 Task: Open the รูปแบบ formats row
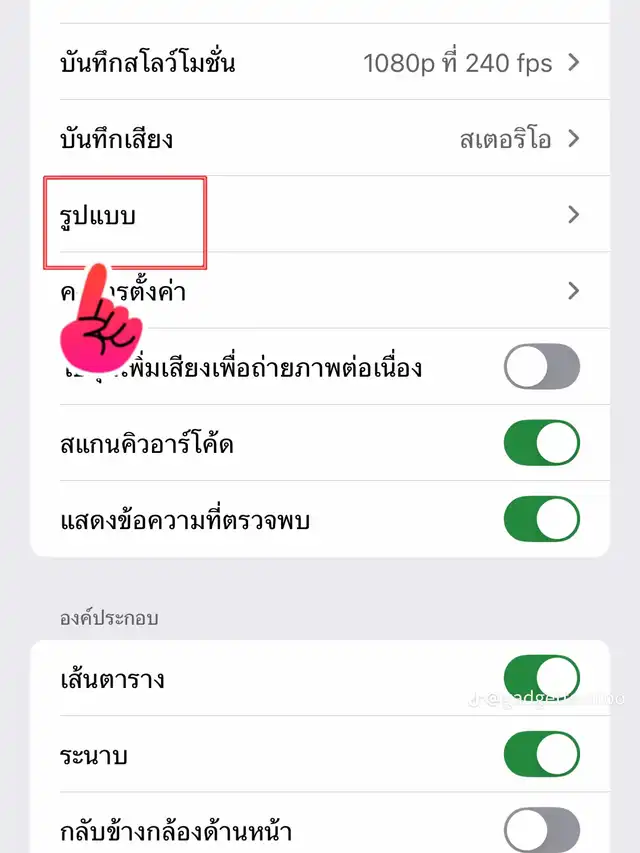click(320, 214)
